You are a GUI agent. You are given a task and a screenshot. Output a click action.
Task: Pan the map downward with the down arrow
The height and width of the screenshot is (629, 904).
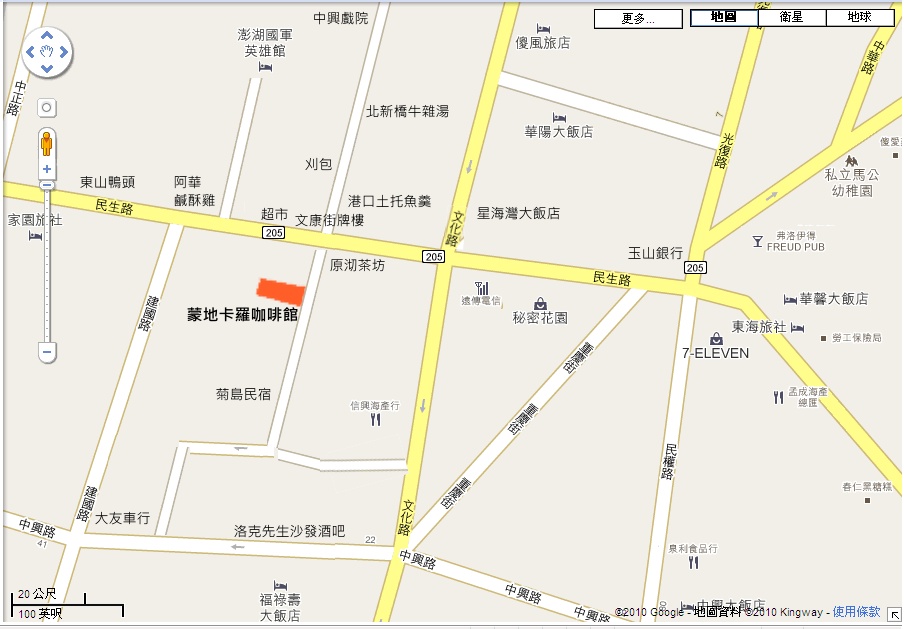pyautogui.click(x=47, y=69)
